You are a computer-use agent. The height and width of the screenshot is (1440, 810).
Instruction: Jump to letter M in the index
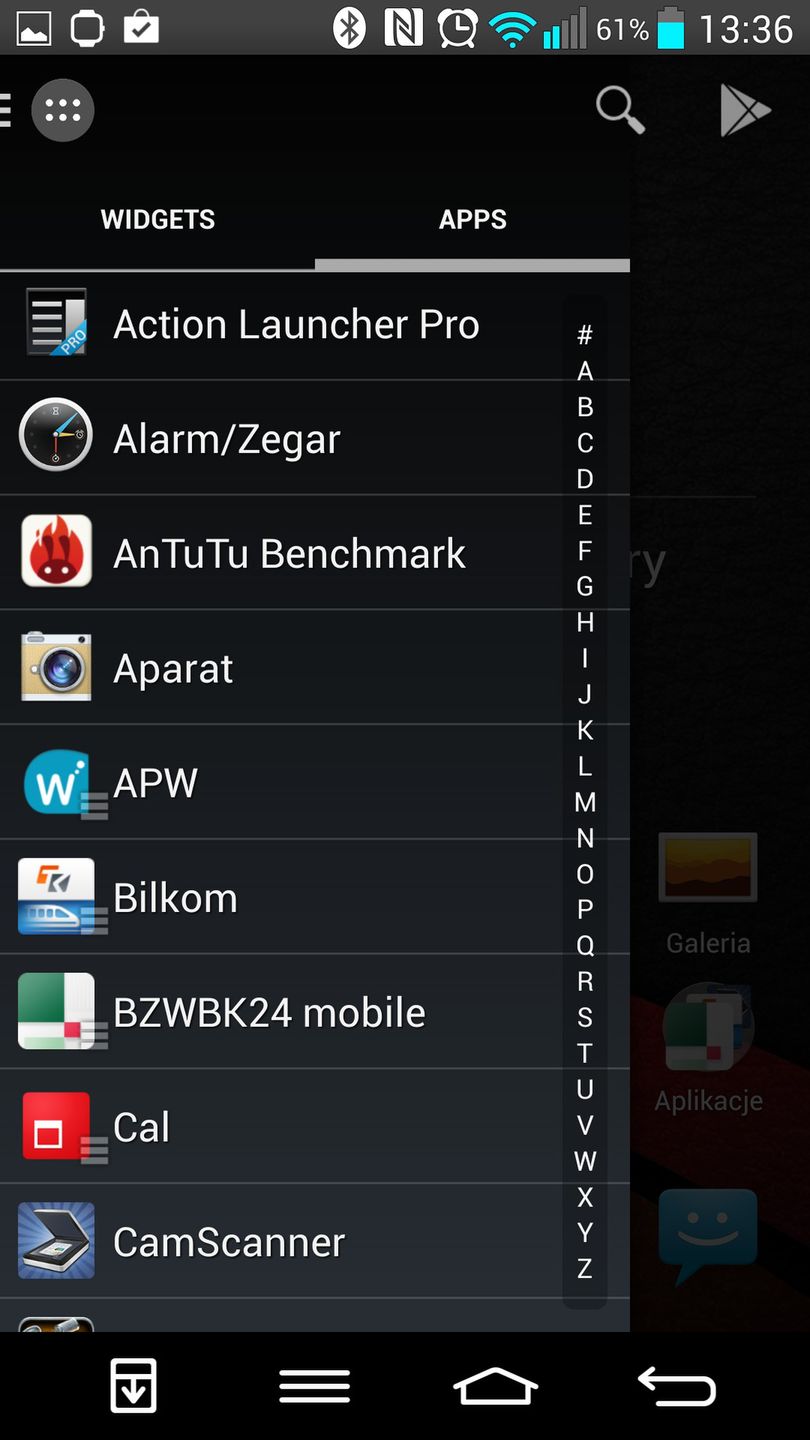tap(585, 802)
